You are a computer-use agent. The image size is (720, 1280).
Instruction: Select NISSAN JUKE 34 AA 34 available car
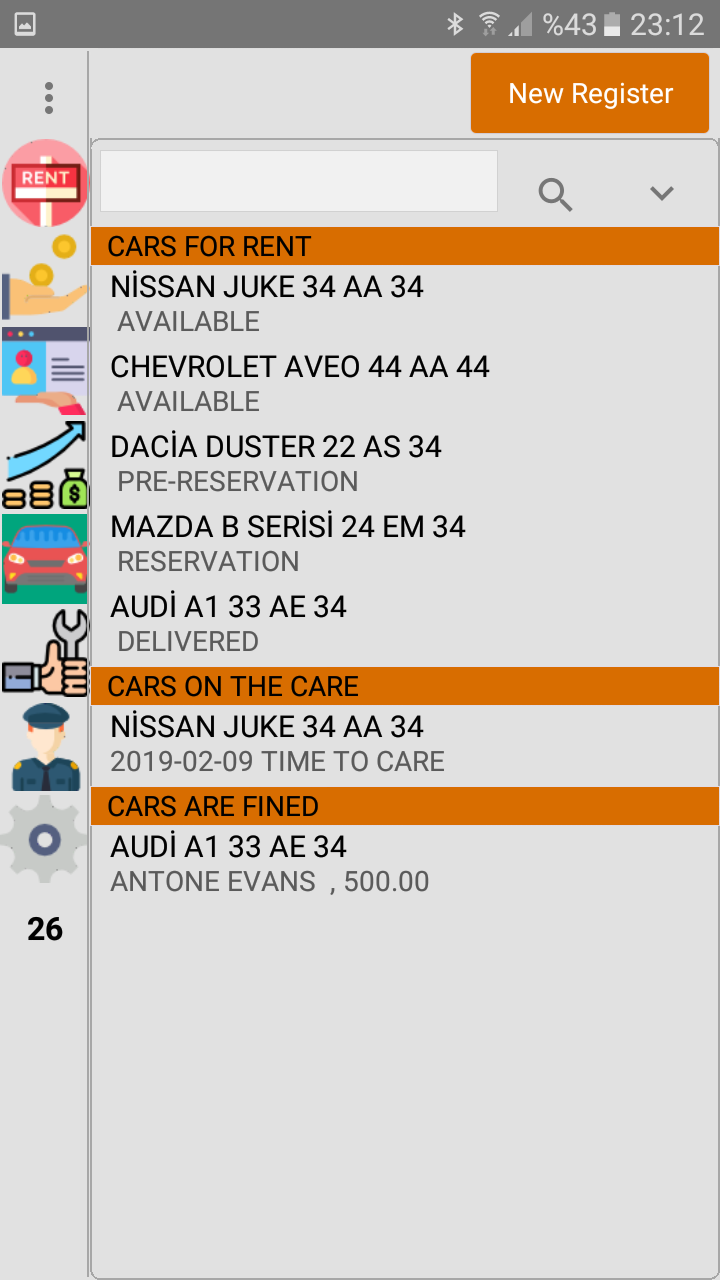coord(300,302)
